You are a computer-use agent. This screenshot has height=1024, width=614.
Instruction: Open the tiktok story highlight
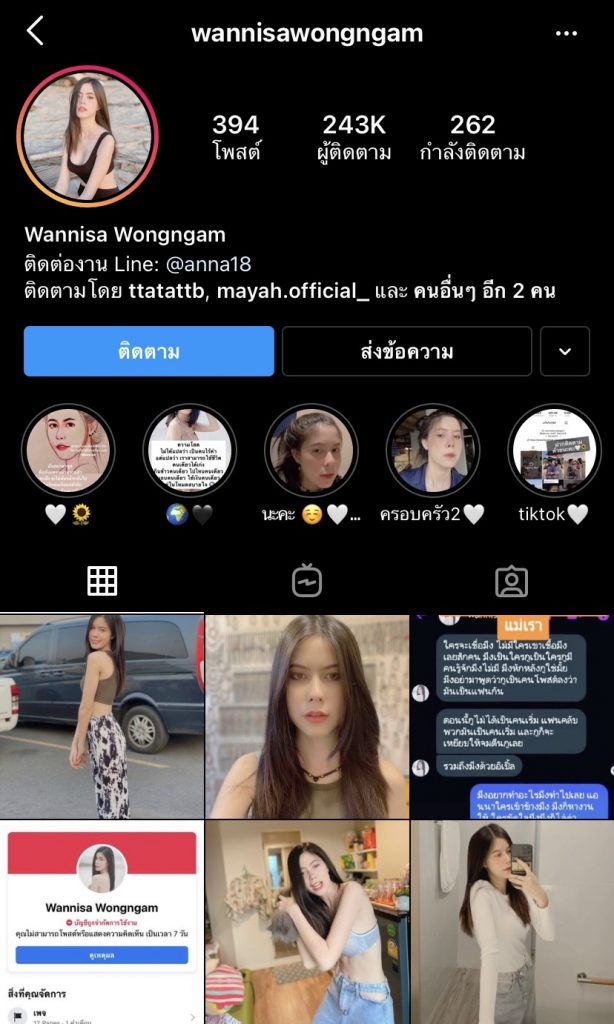554,451
